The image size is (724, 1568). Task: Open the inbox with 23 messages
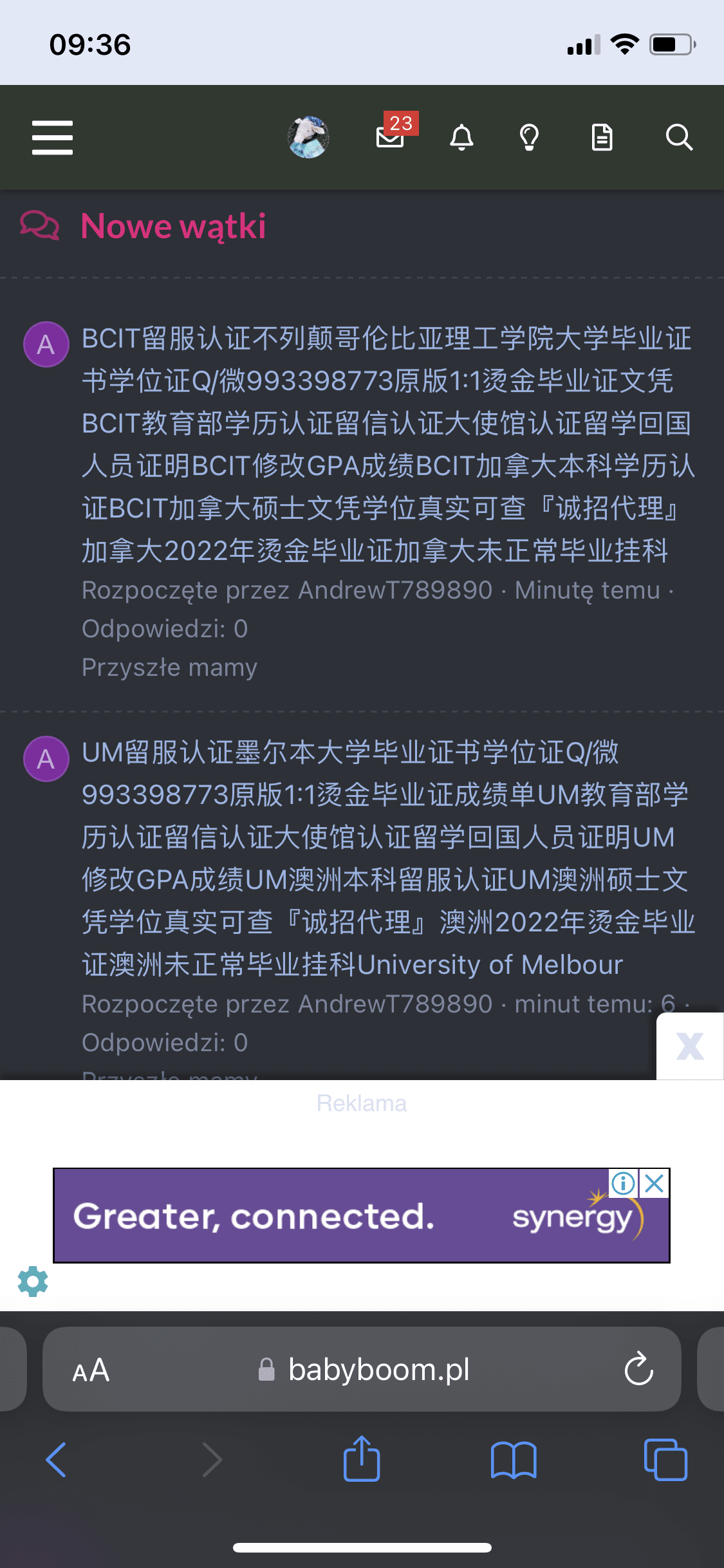coord(391,136)
